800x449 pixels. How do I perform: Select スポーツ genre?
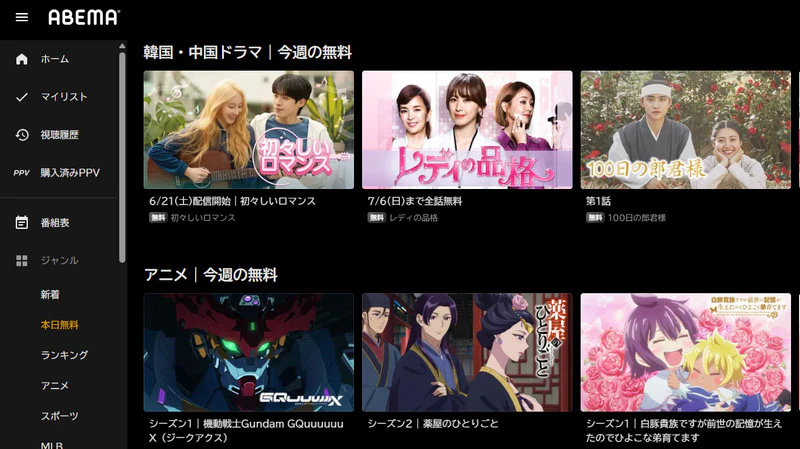(59, 415)
